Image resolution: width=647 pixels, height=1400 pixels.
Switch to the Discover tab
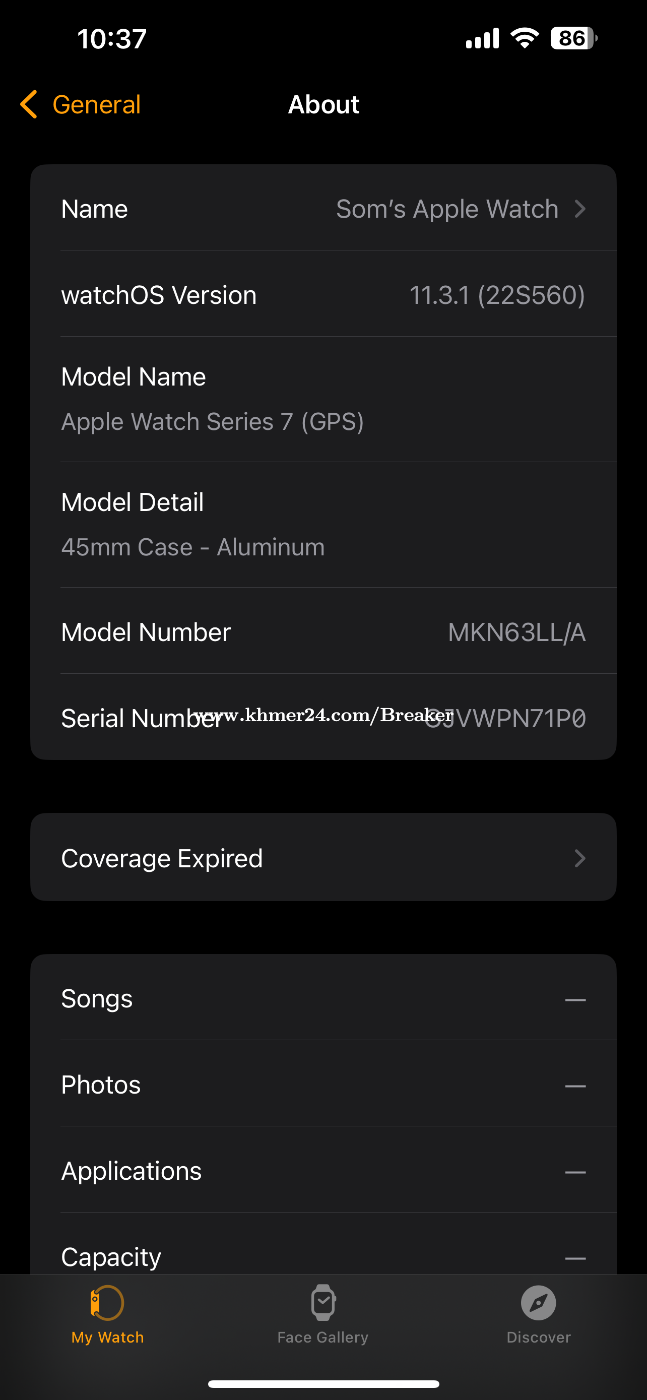coord(539,1314)
